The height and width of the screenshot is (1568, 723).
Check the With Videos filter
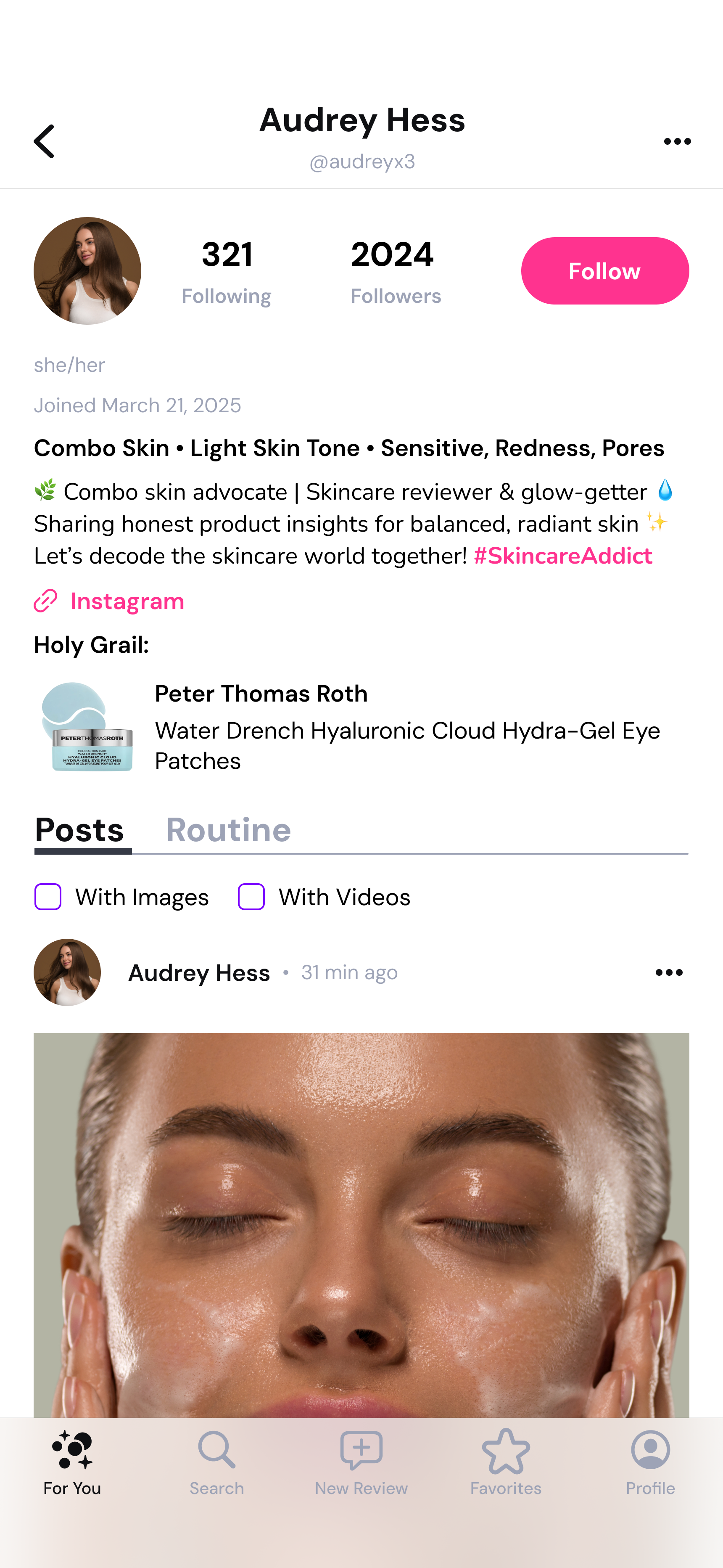point(251,897)
